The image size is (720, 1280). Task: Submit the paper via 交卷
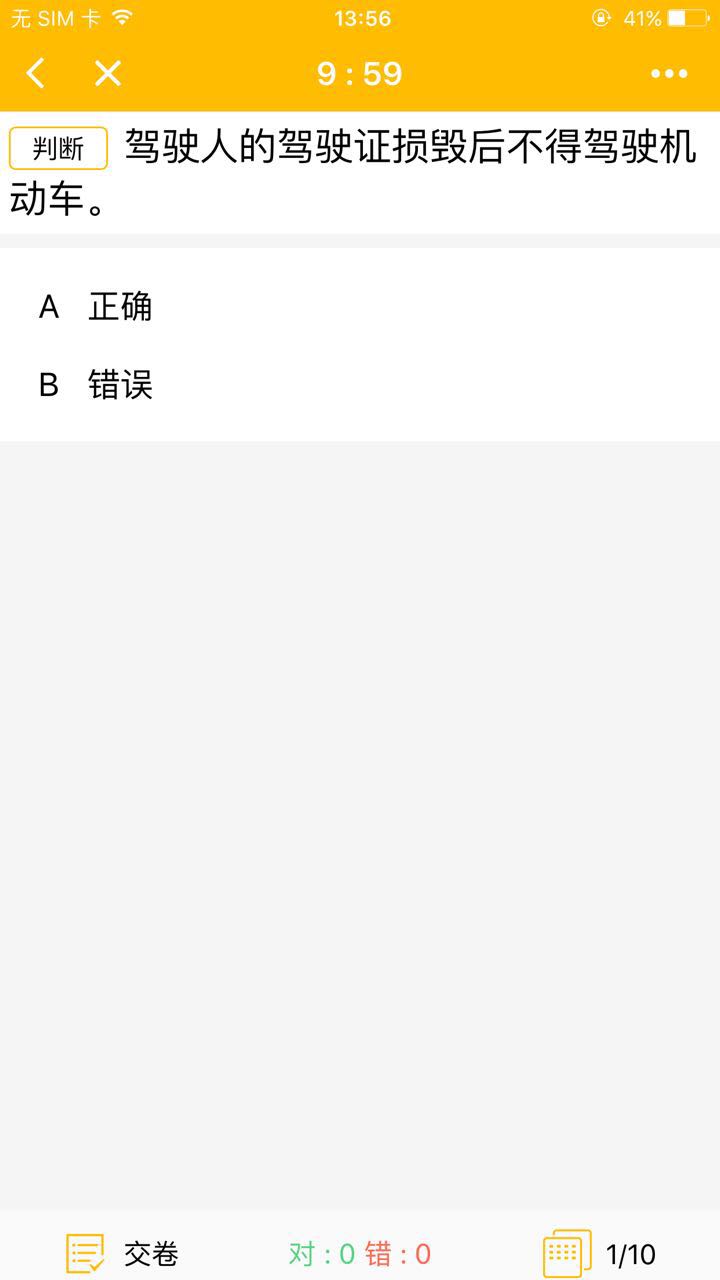click(122, 1253)
